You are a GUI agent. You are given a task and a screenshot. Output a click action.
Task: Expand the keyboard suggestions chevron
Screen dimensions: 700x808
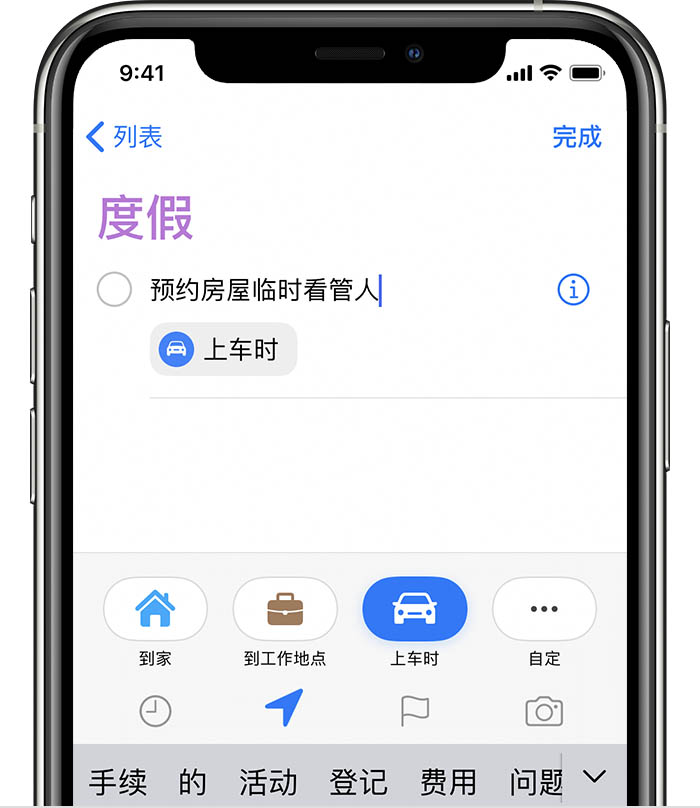click(594, 777)
